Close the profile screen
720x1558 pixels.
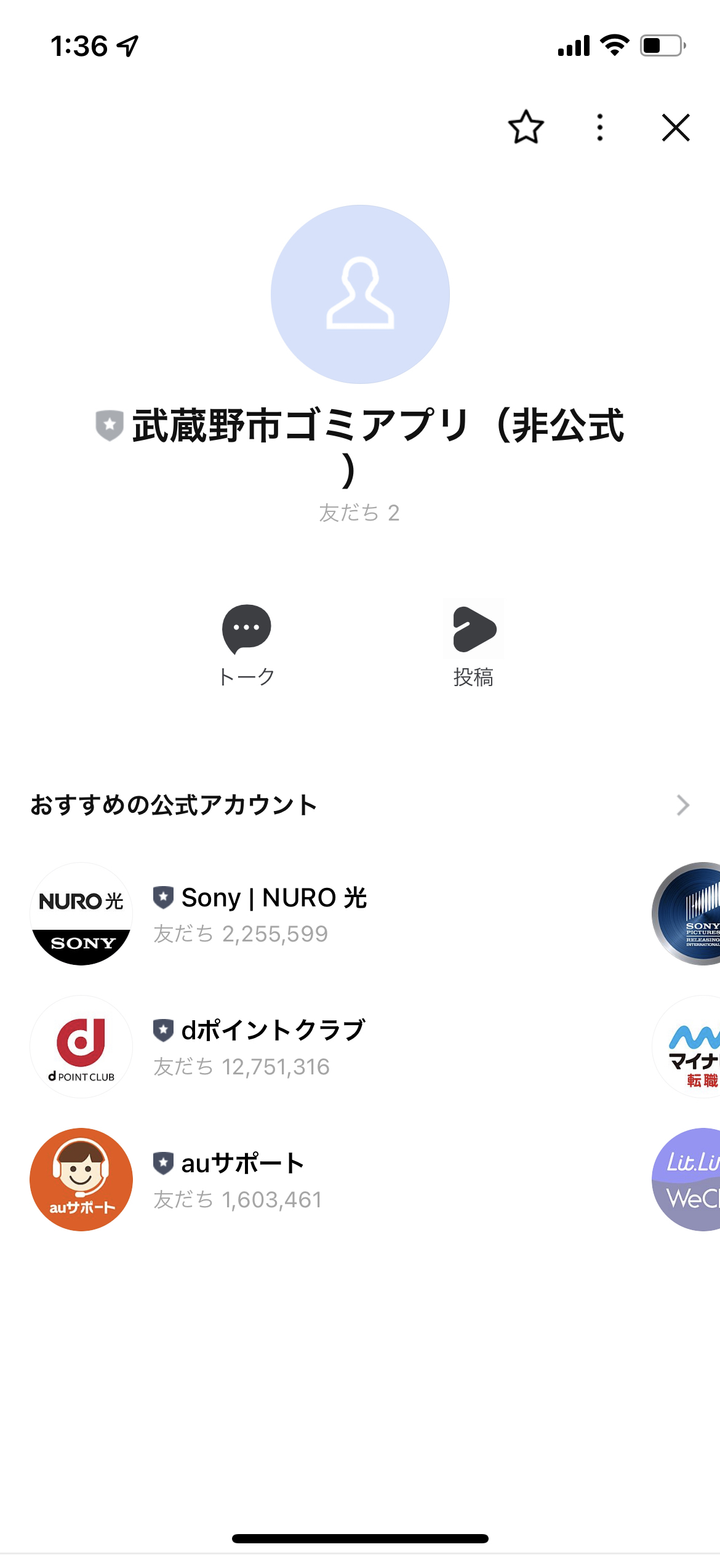click(x=676, y=128)
